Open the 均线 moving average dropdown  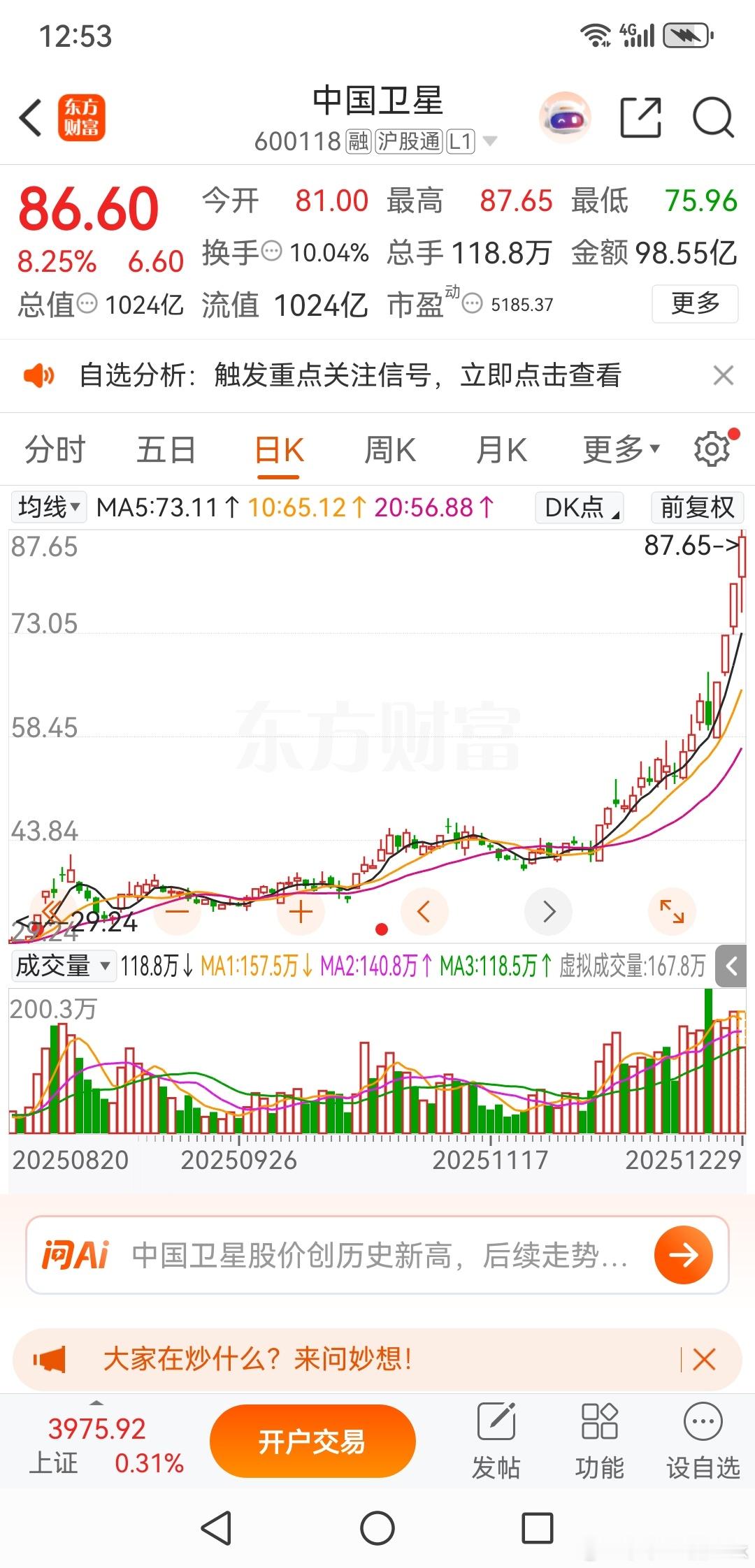[x=46, y=508]
